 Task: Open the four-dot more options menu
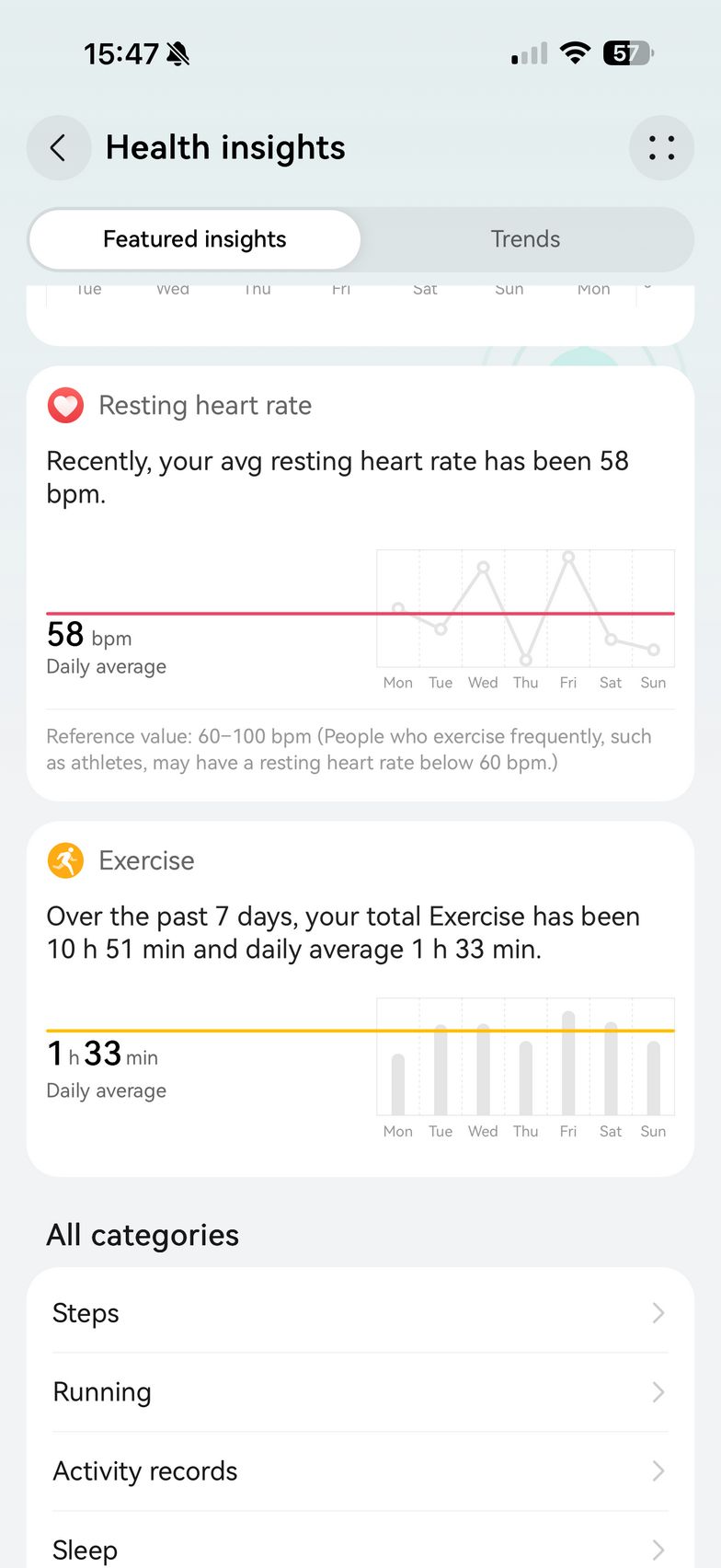661,148
